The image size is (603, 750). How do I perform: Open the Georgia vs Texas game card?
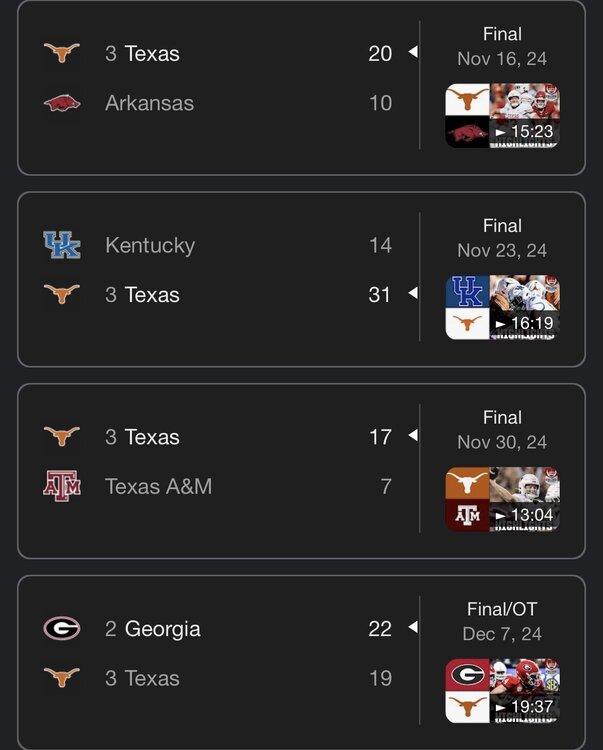[220, 655]
